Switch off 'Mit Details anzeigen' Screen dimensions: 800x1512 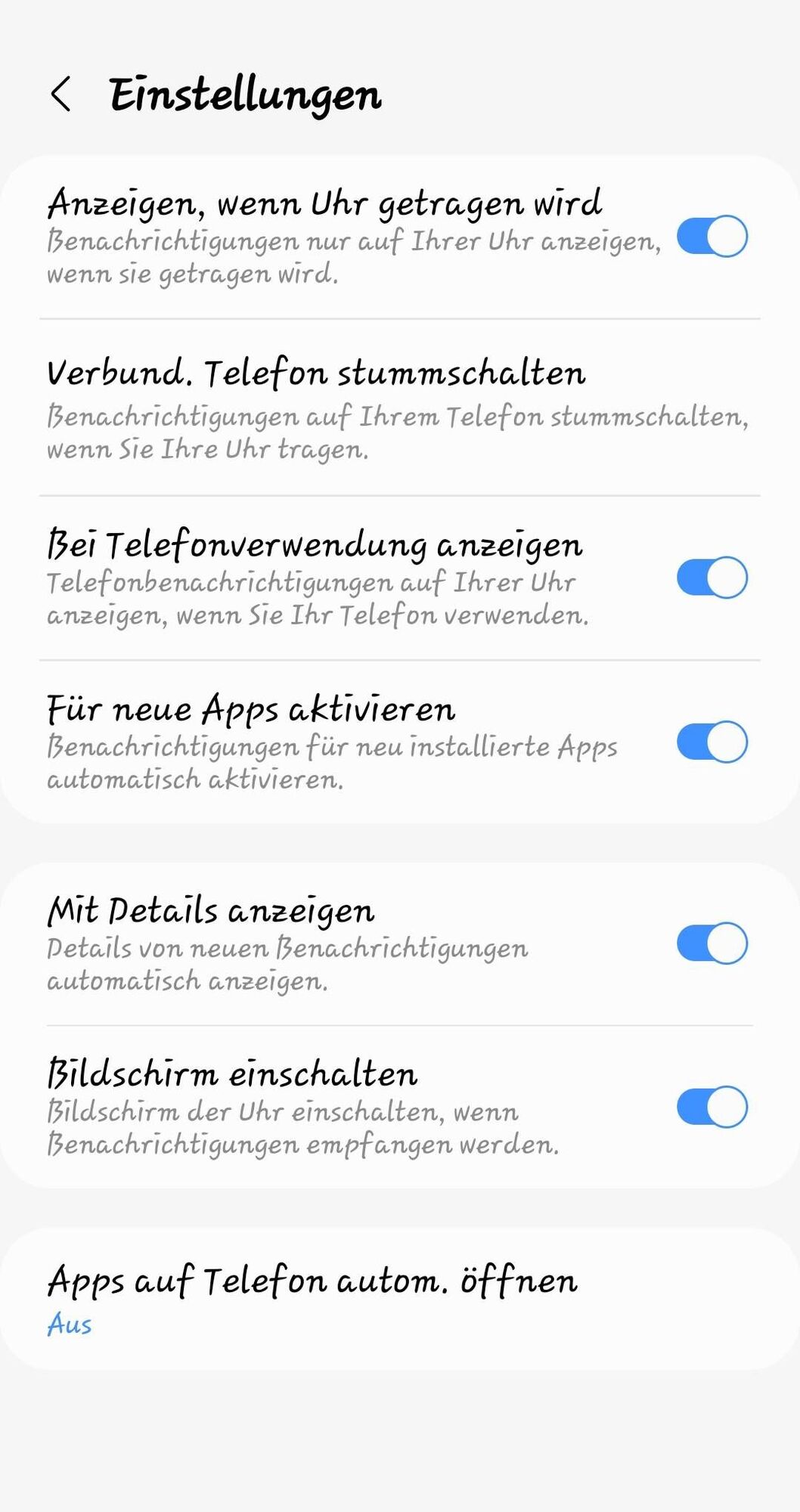tap(712, 943)
